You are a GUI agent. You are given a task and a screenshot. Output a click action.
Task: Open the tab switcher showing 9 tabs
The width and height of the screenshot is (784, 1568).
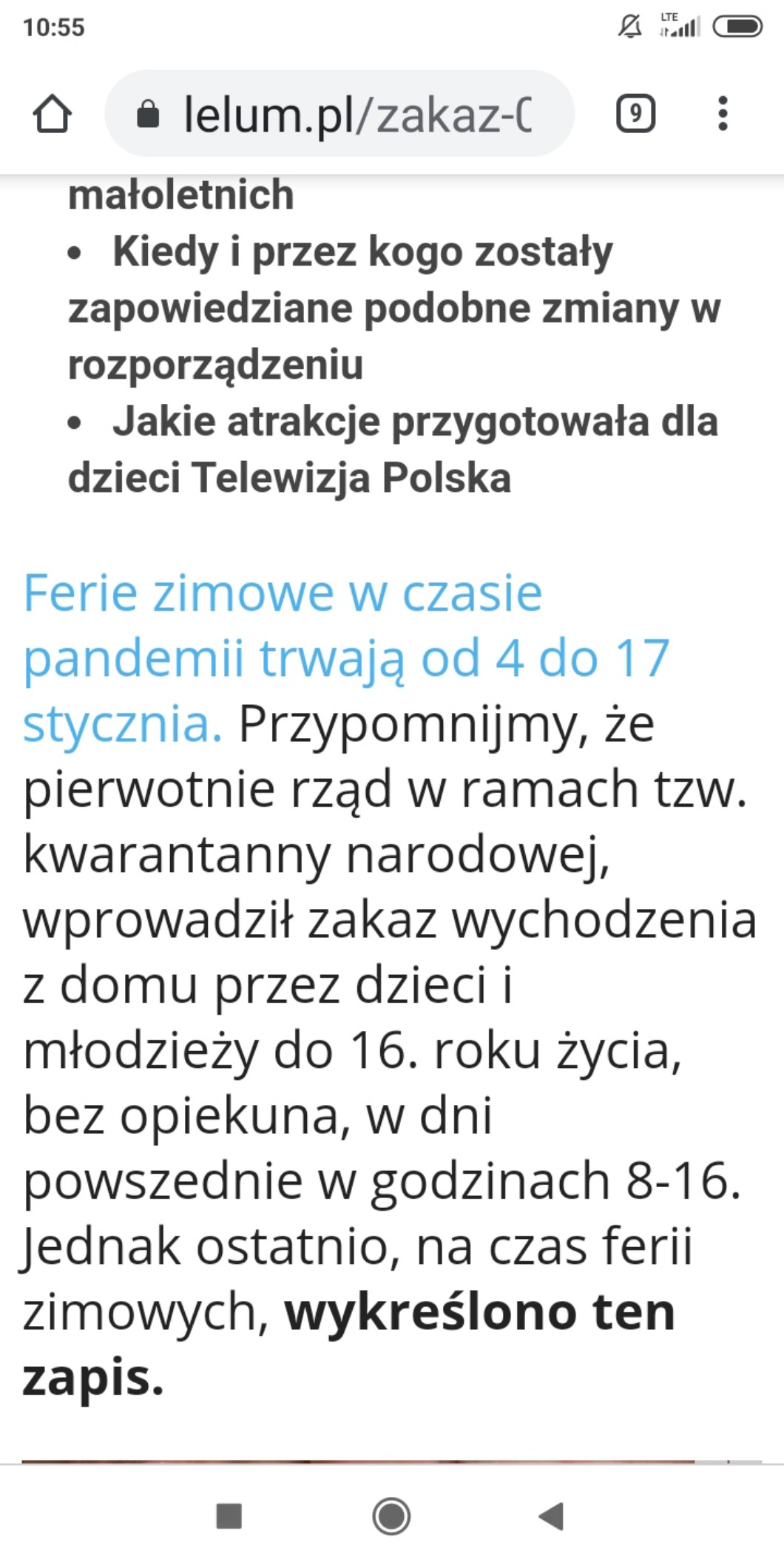[635, 114]
